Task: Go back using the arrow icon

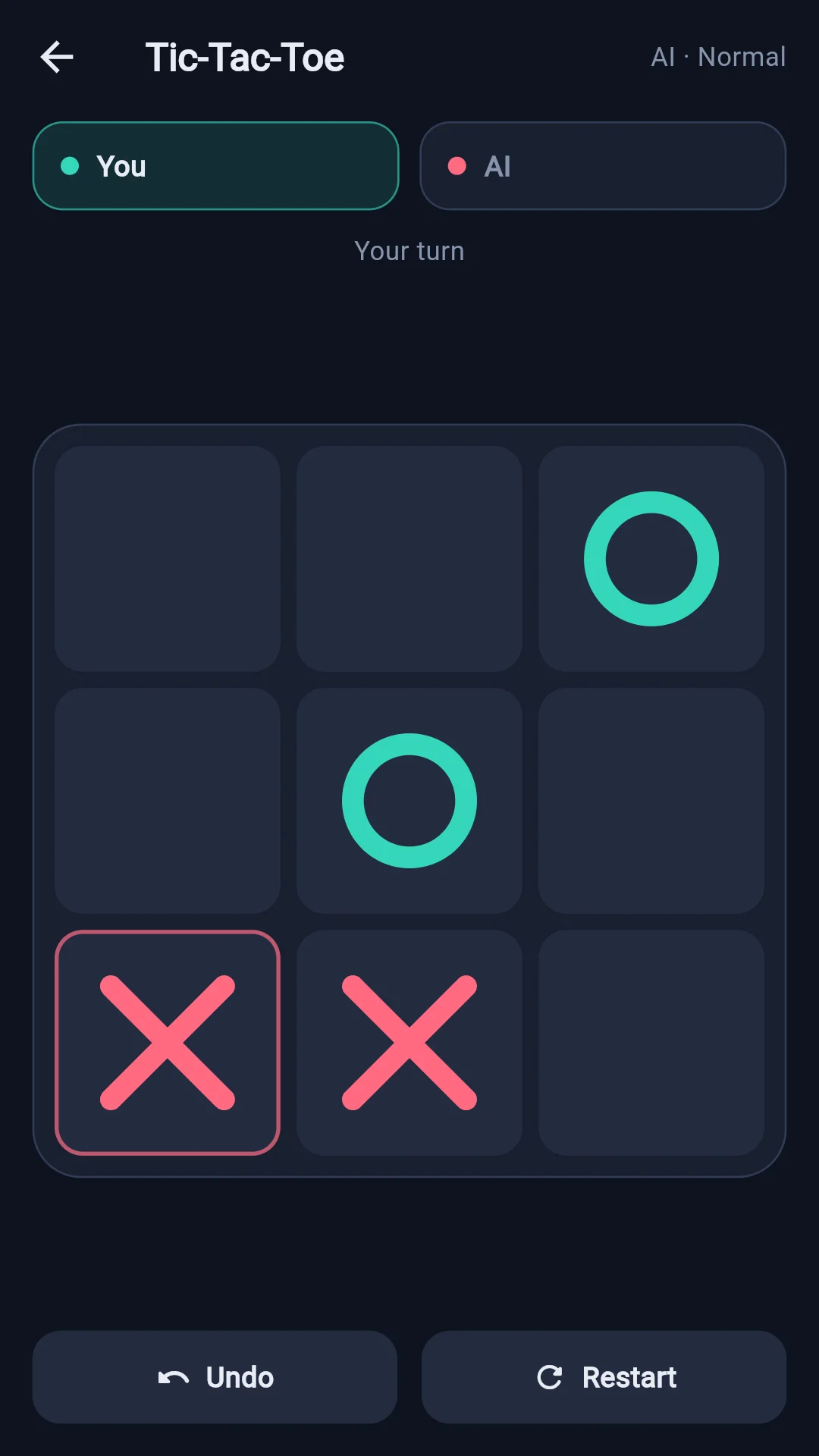Action: click(57, 57)
